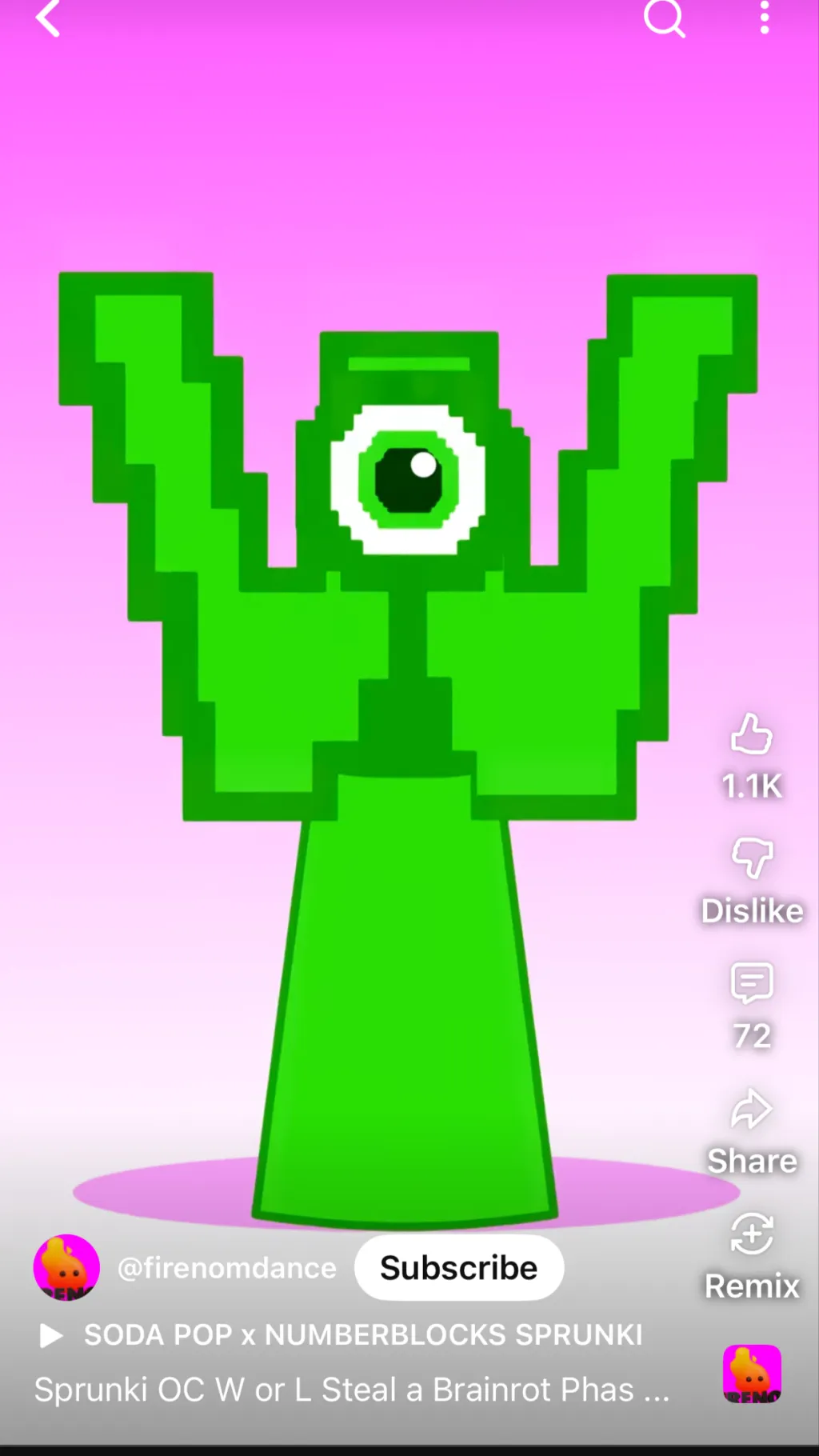819x1456 pixels.
Task: Open search with the magnifying glass icon
Action: click(664, 20)
